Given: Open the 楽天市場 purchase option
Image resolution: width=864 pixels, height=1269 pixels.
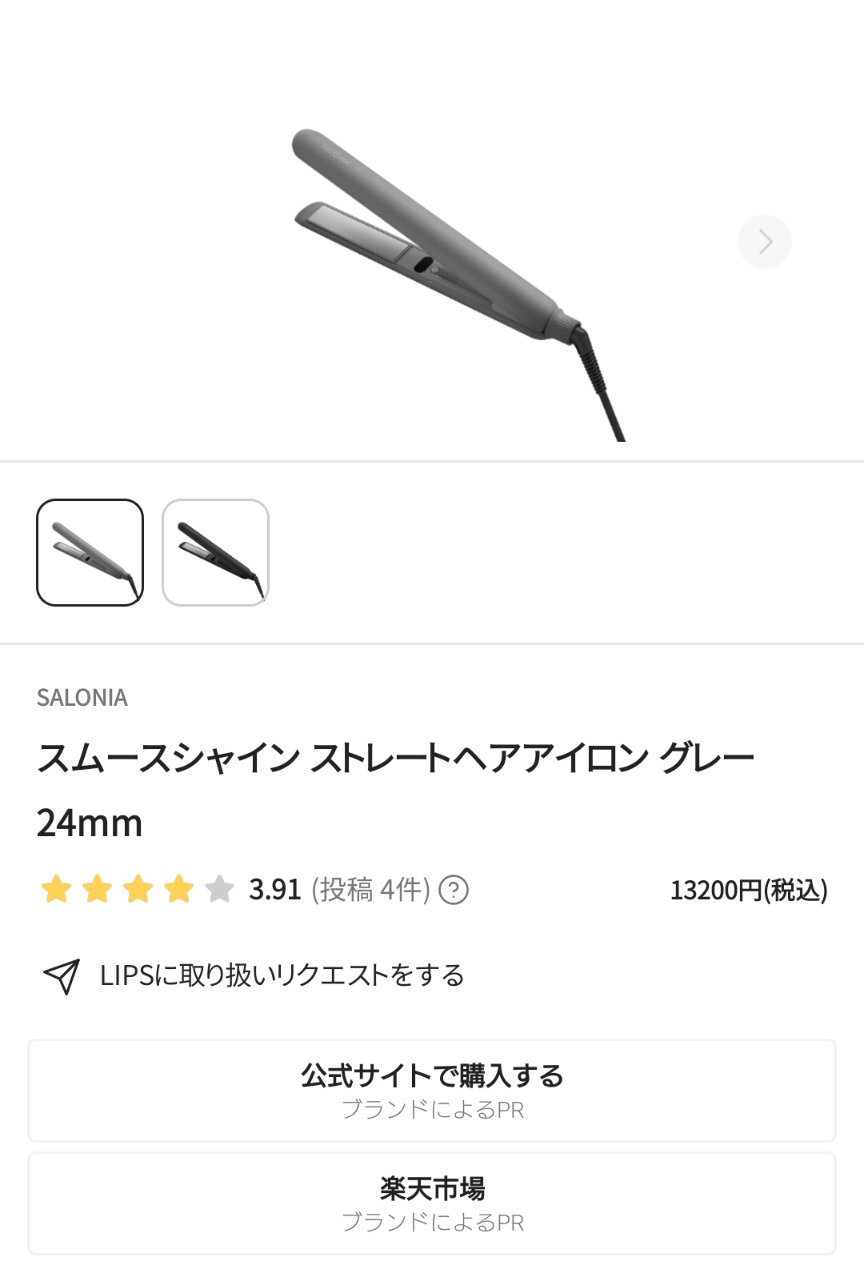Looking at the screenshot, I should coord(432,1203).
